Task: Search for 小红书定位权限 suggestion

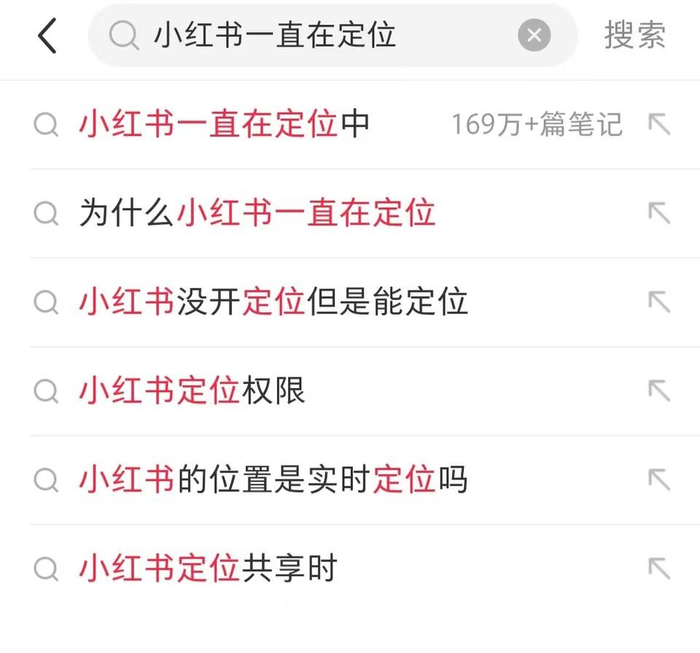Action: pyautogui.click(x=192, y=391)
